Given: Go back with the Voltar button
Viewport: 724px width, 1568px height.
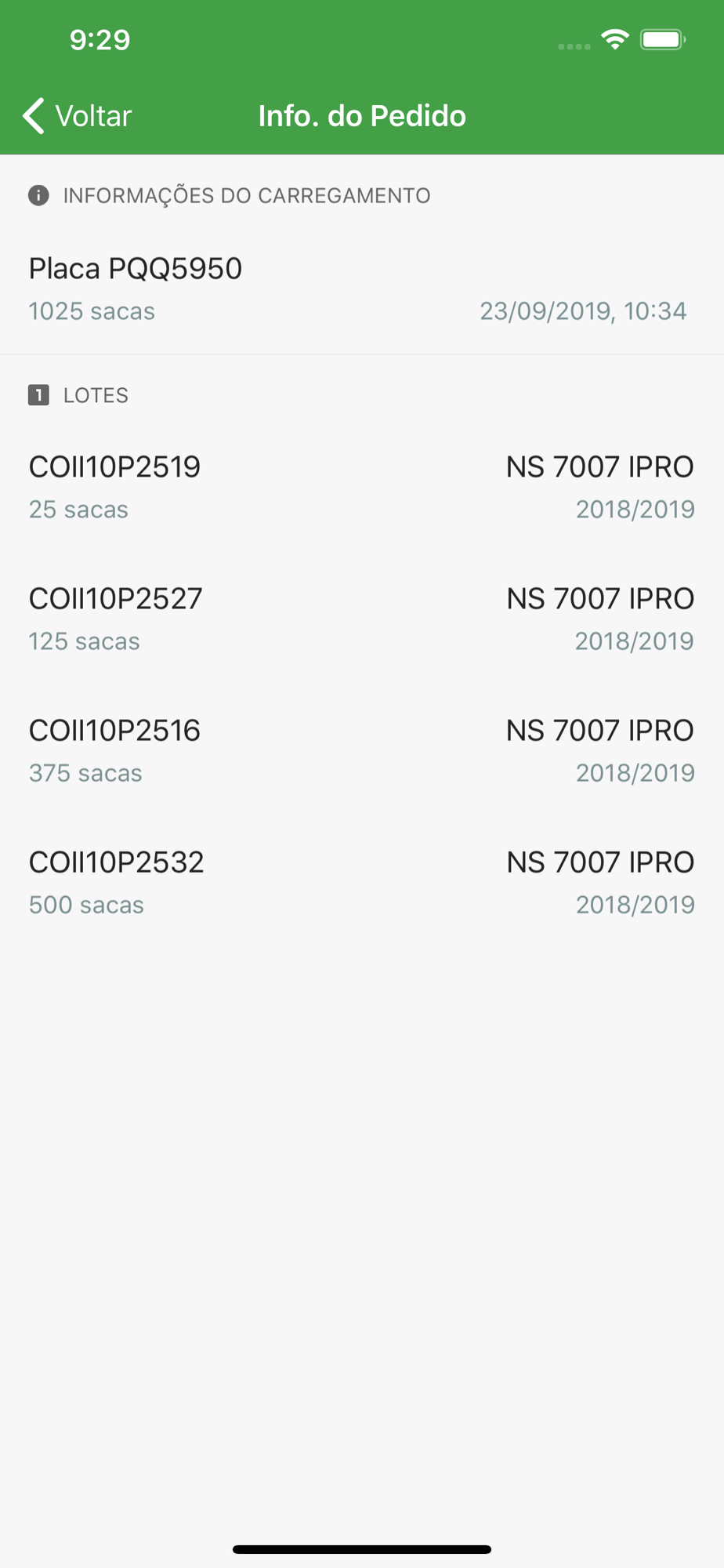Looking at the screenshot, I should click(77, 116).
